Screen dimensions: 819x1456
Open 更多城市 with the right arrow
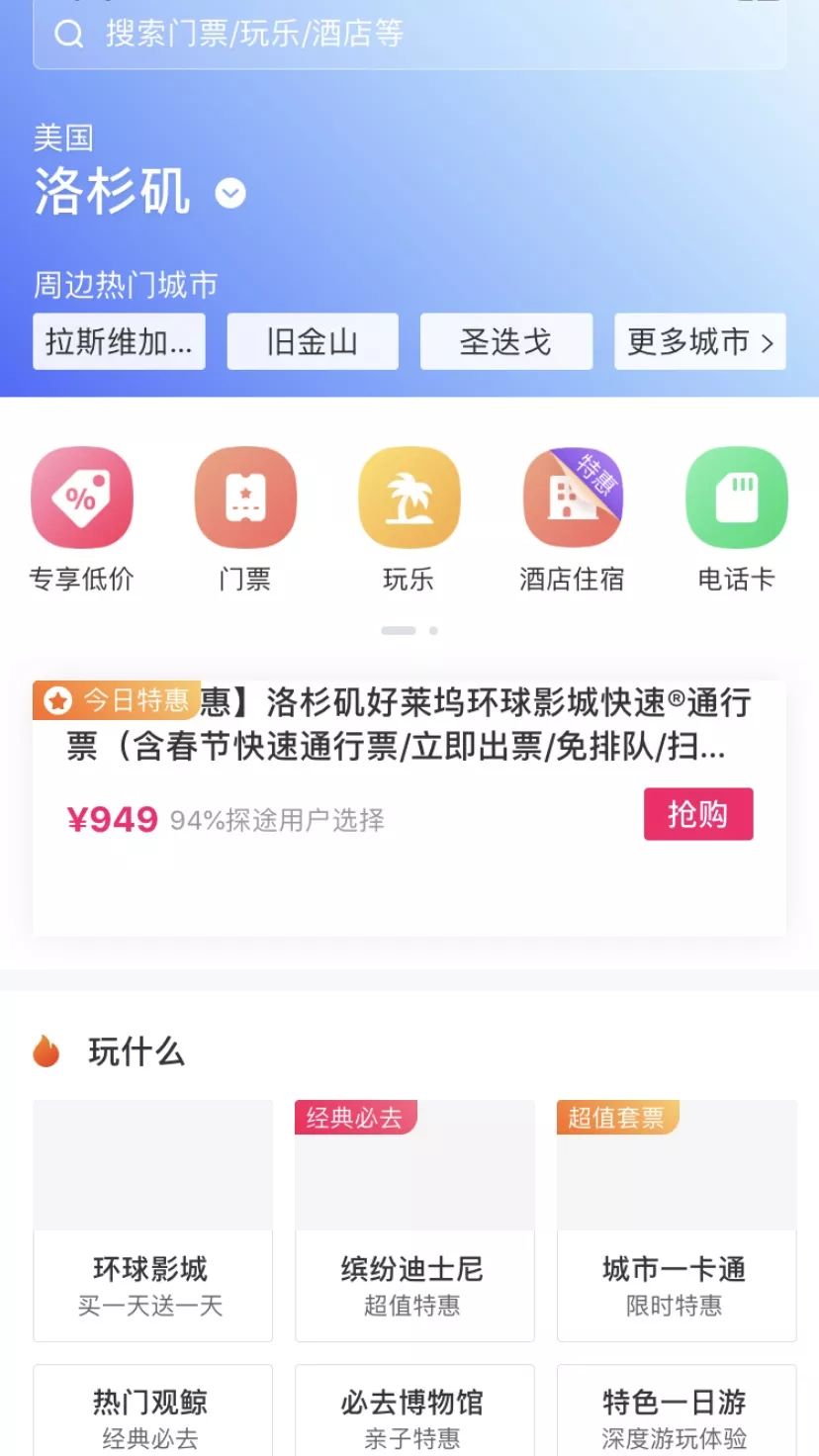click(700, 341)
